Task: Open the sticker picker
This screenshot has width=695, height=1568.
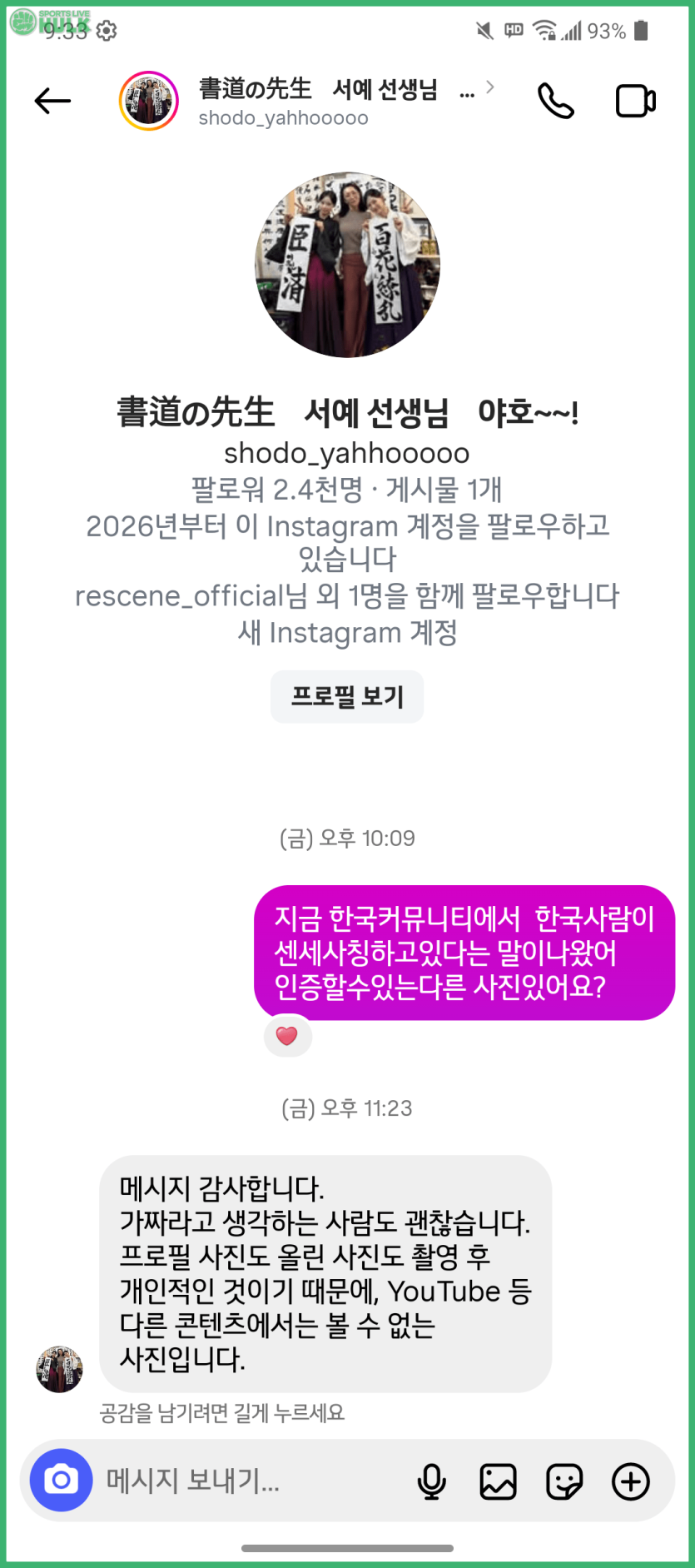Action: pyautogui.click(x=564, y=1481)
